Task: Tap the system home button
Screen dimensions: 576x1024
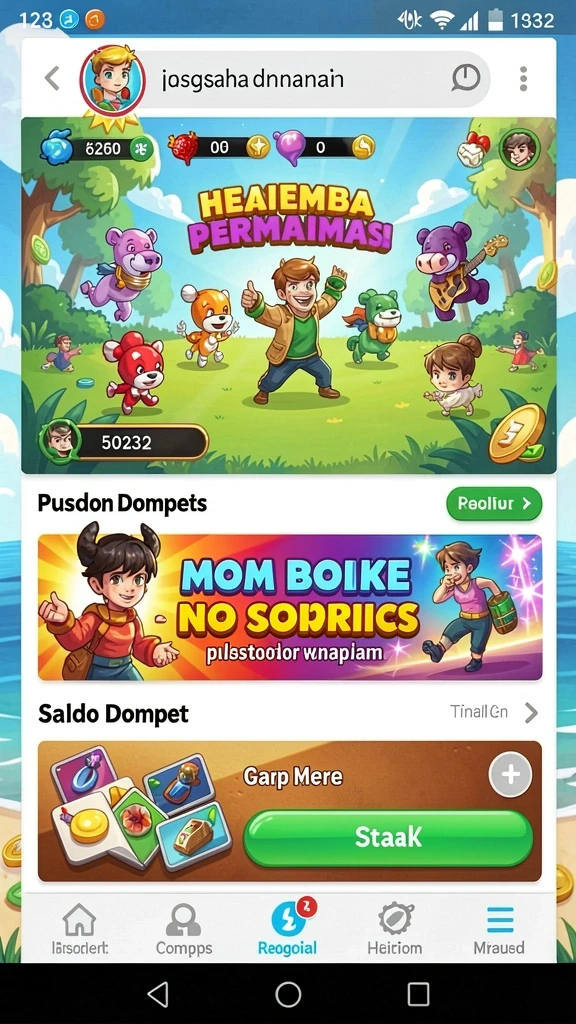Action: pos(288,994)
